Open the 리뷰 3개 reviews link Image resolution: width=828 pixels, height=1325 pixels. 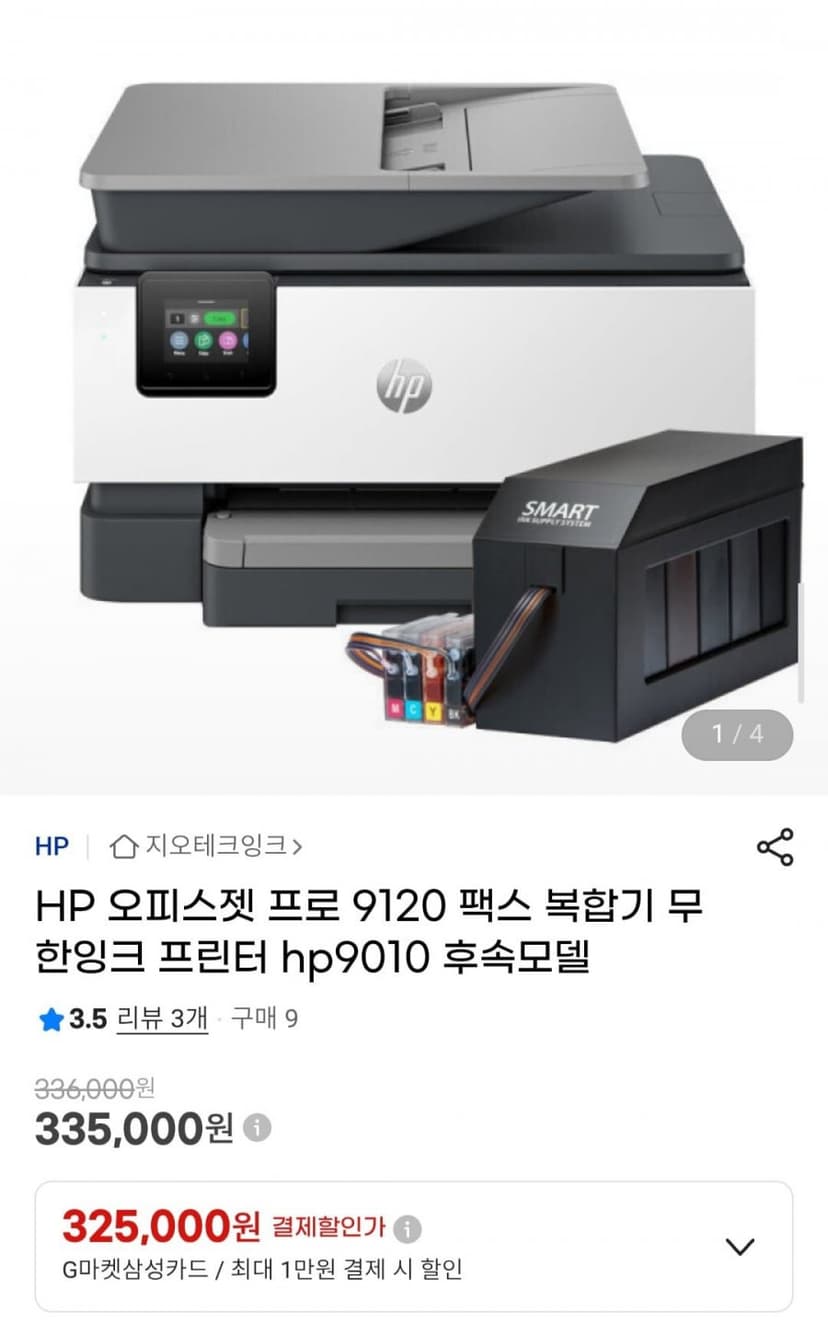[162, 1019]
